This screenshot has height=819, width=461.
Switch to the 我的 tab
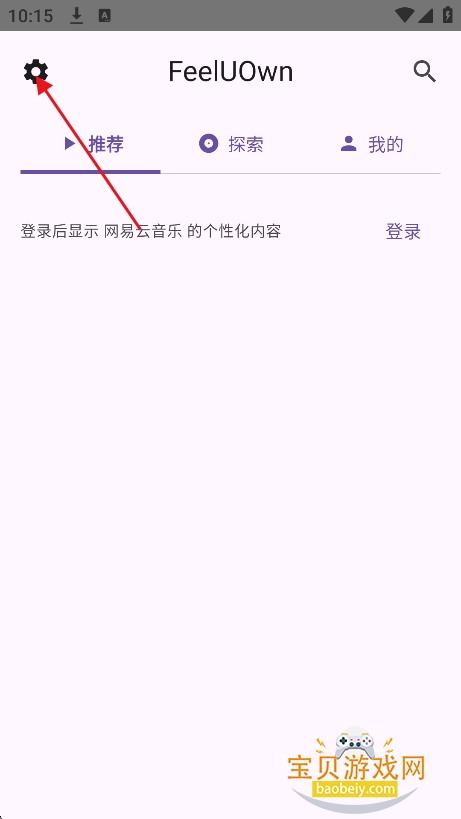[371, 144]
